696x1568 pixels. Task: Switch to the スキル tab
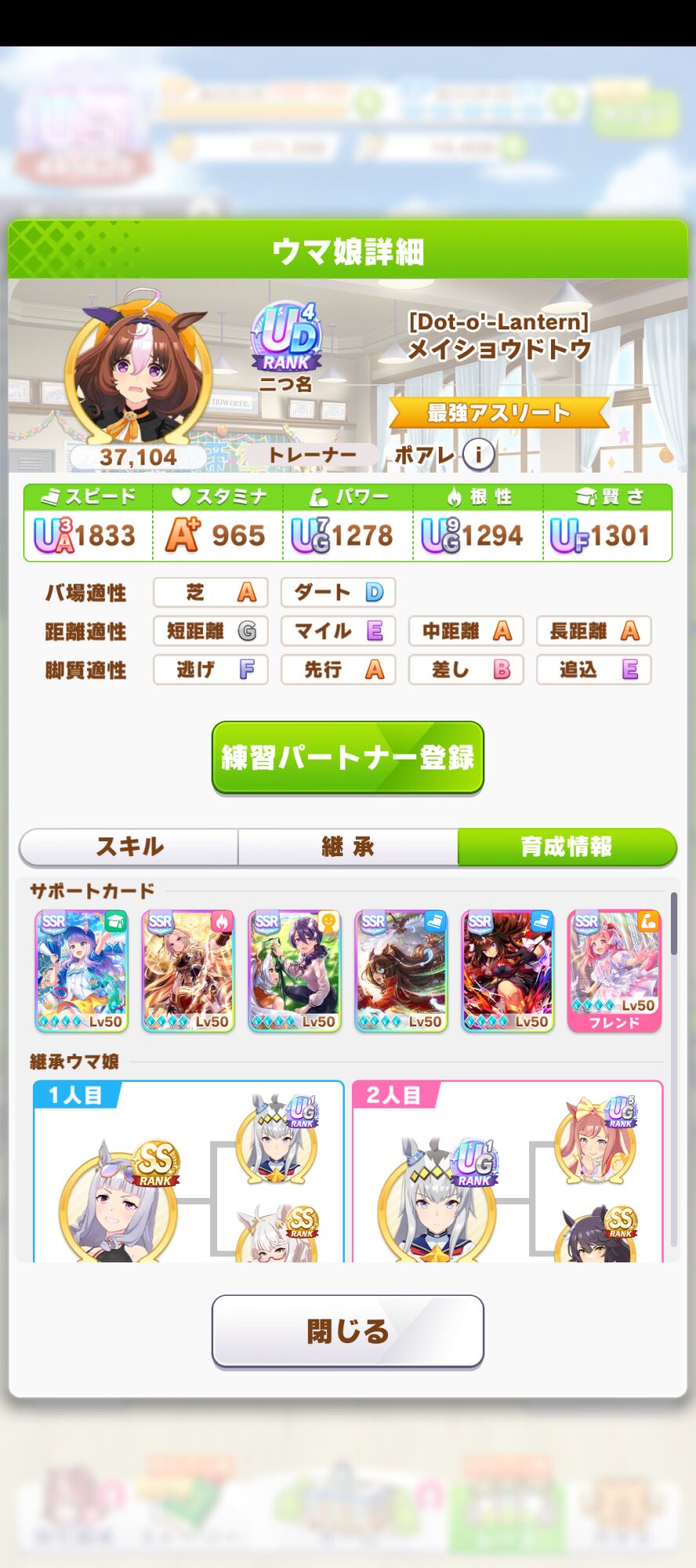[x=129, y=847]
